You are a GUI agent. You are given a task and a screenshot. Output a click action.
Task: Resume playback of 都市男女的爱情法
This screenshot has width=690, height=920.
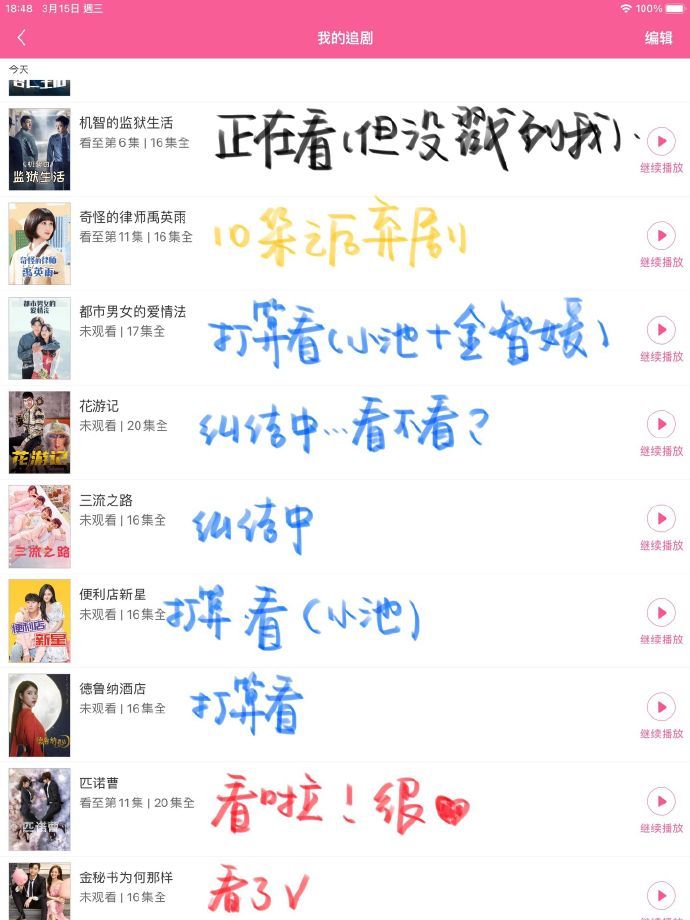tap(661, 330)
